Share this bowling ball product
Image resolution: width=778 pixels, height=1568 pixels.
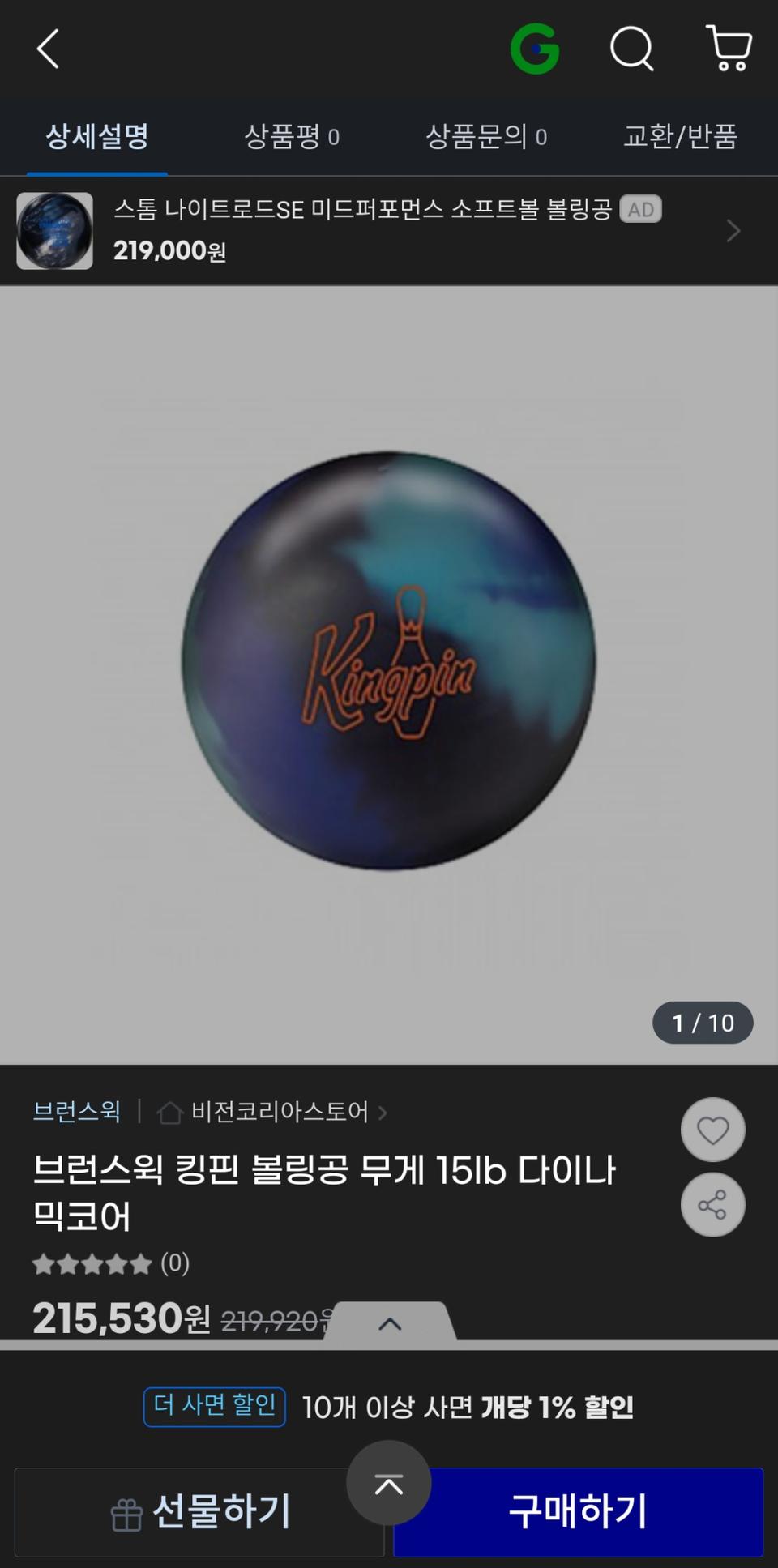coord(712,1205)
